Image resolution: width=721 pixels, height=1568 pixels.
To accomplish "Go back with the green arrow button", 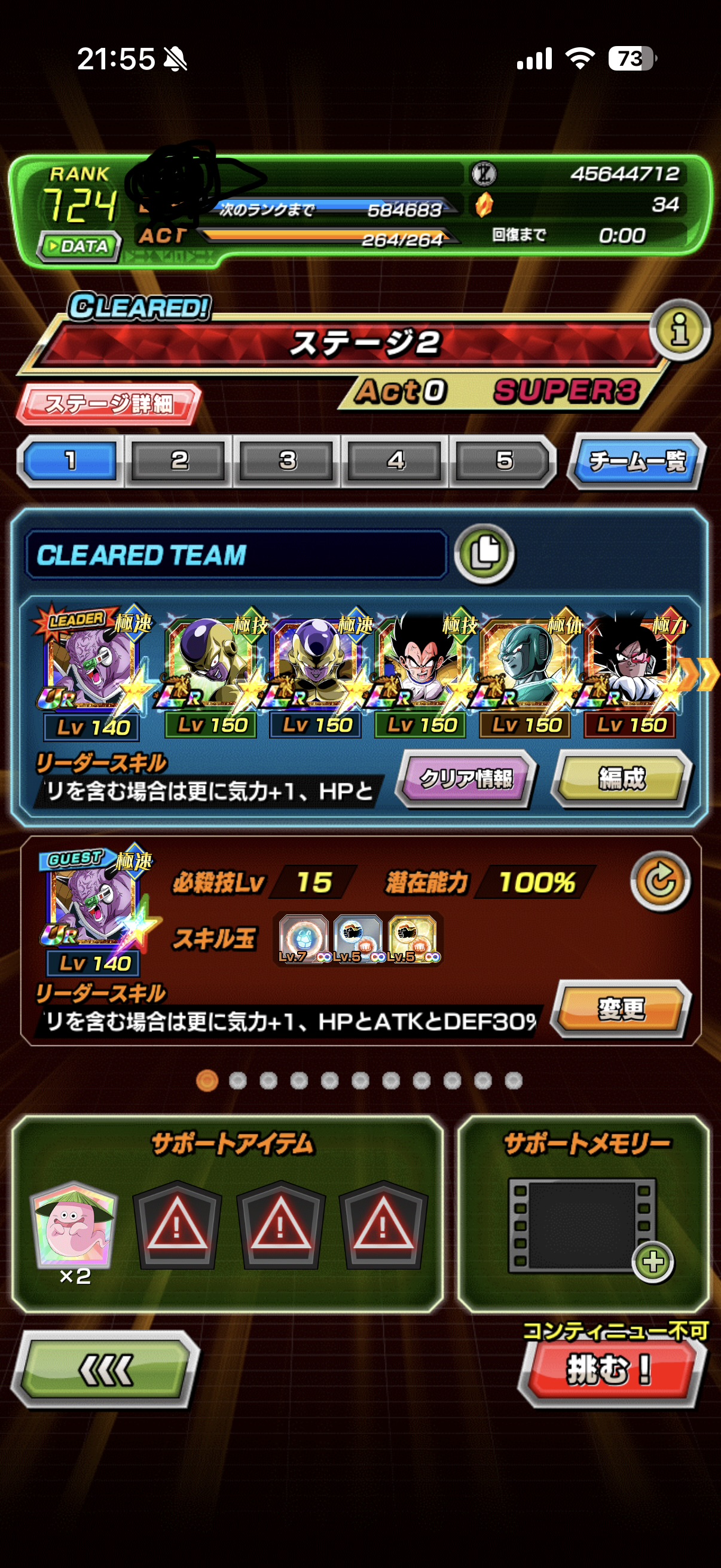I will [x=106, y=1369].
